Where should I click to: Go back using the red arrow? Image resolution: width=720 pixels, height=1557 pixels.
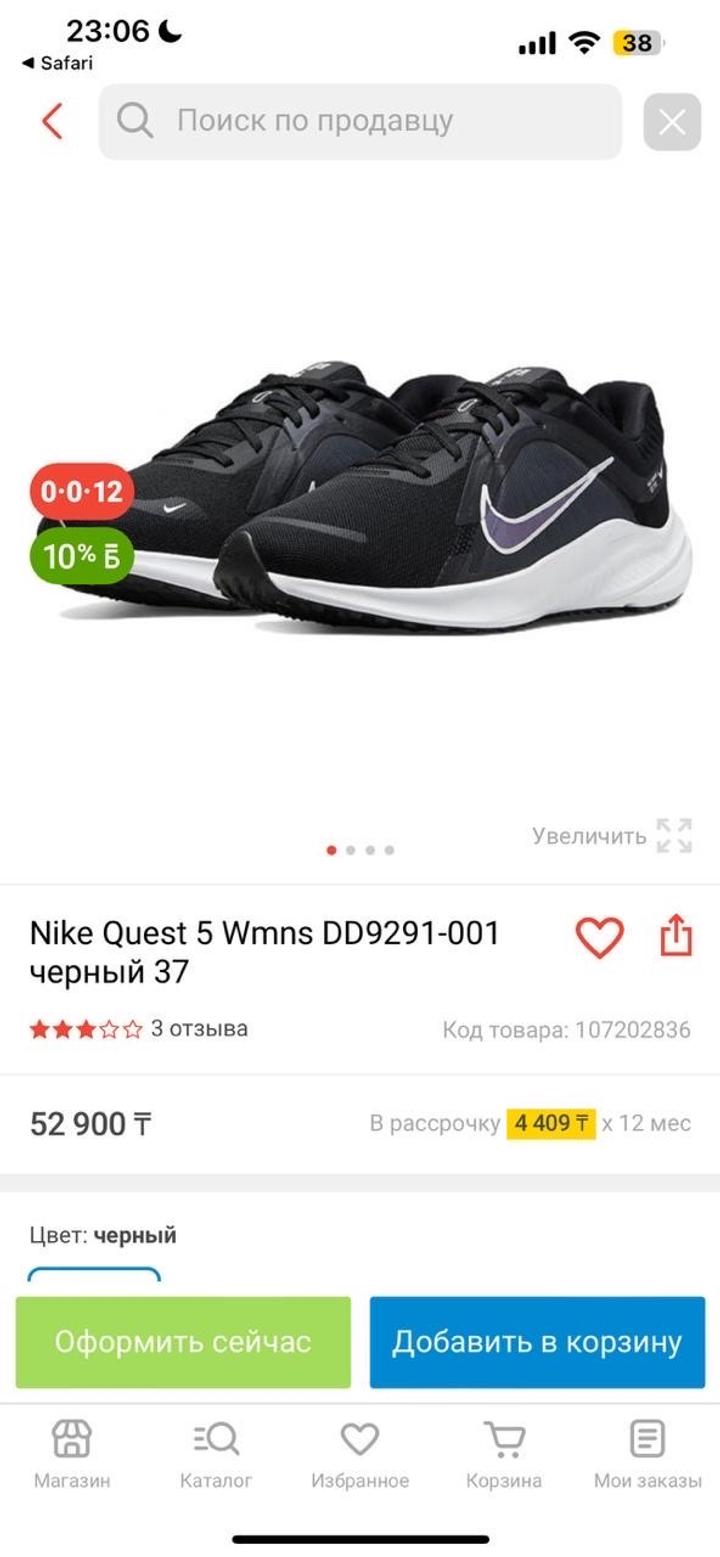[x=52, y=122]
